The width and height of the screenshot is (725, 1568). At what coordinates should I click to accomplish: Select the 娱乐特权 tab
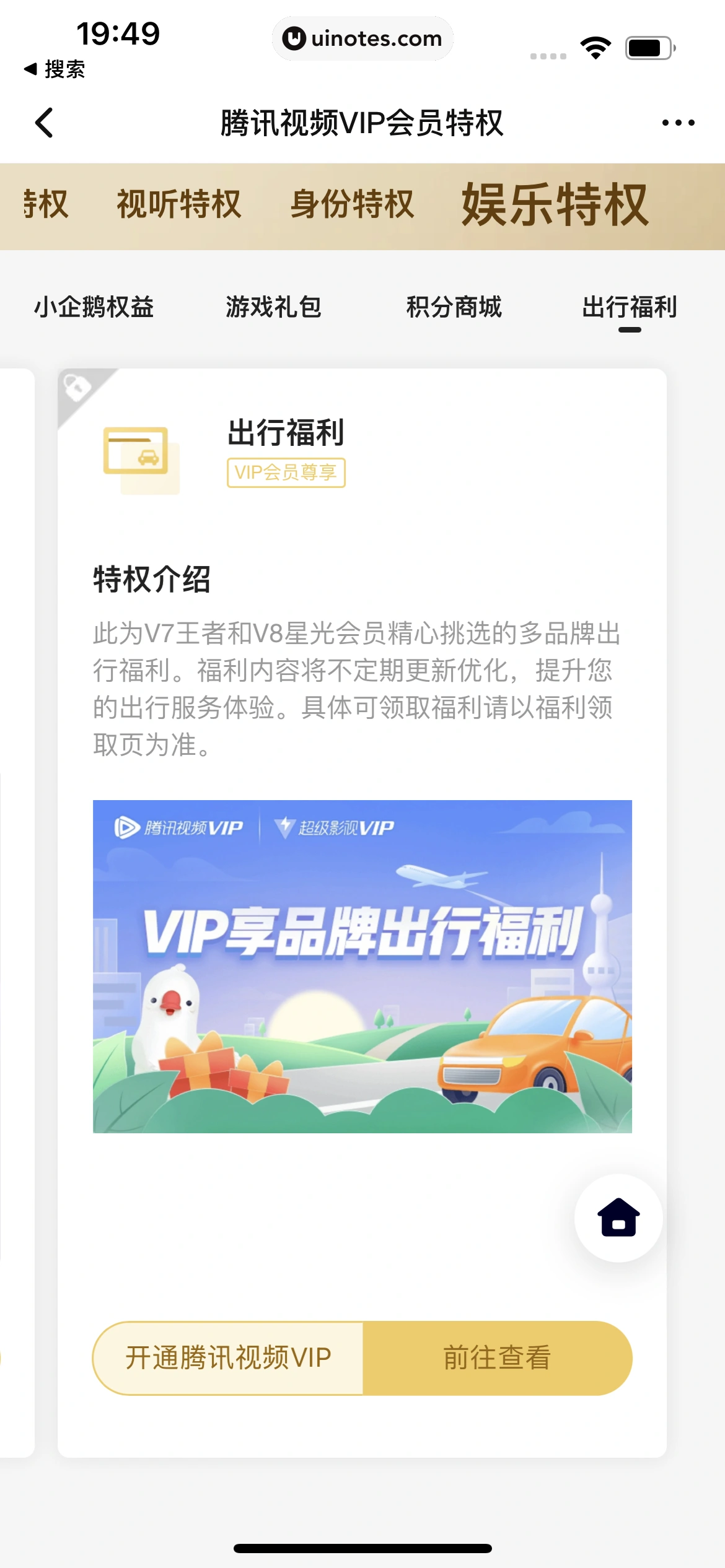(555, 205)
